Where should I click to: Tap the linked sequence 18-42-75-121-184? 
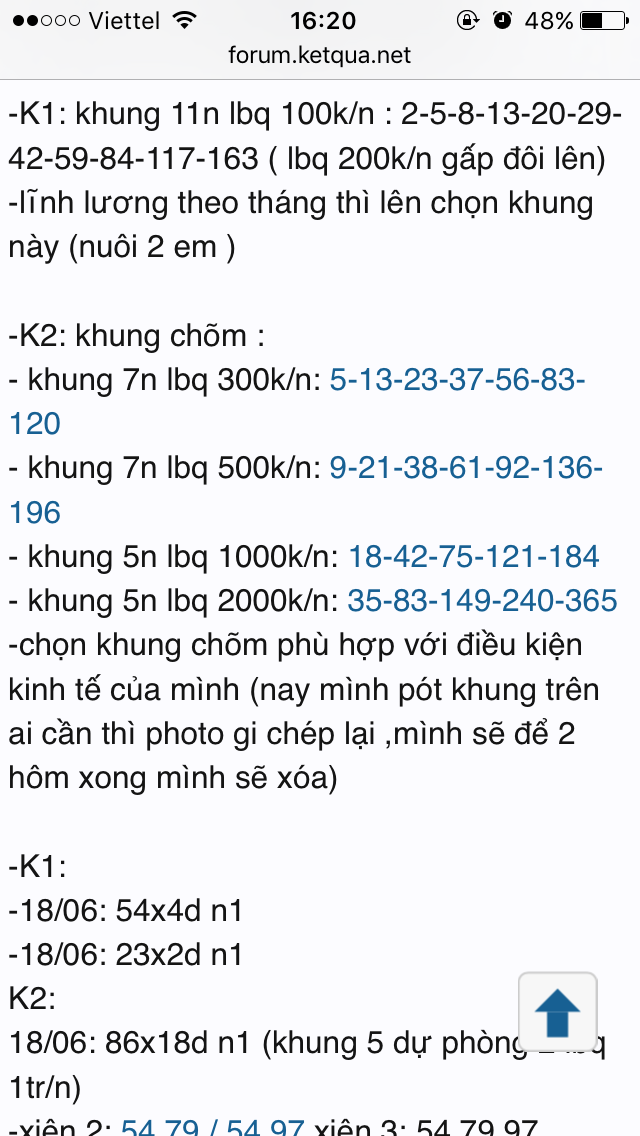[x=473, y=557]
